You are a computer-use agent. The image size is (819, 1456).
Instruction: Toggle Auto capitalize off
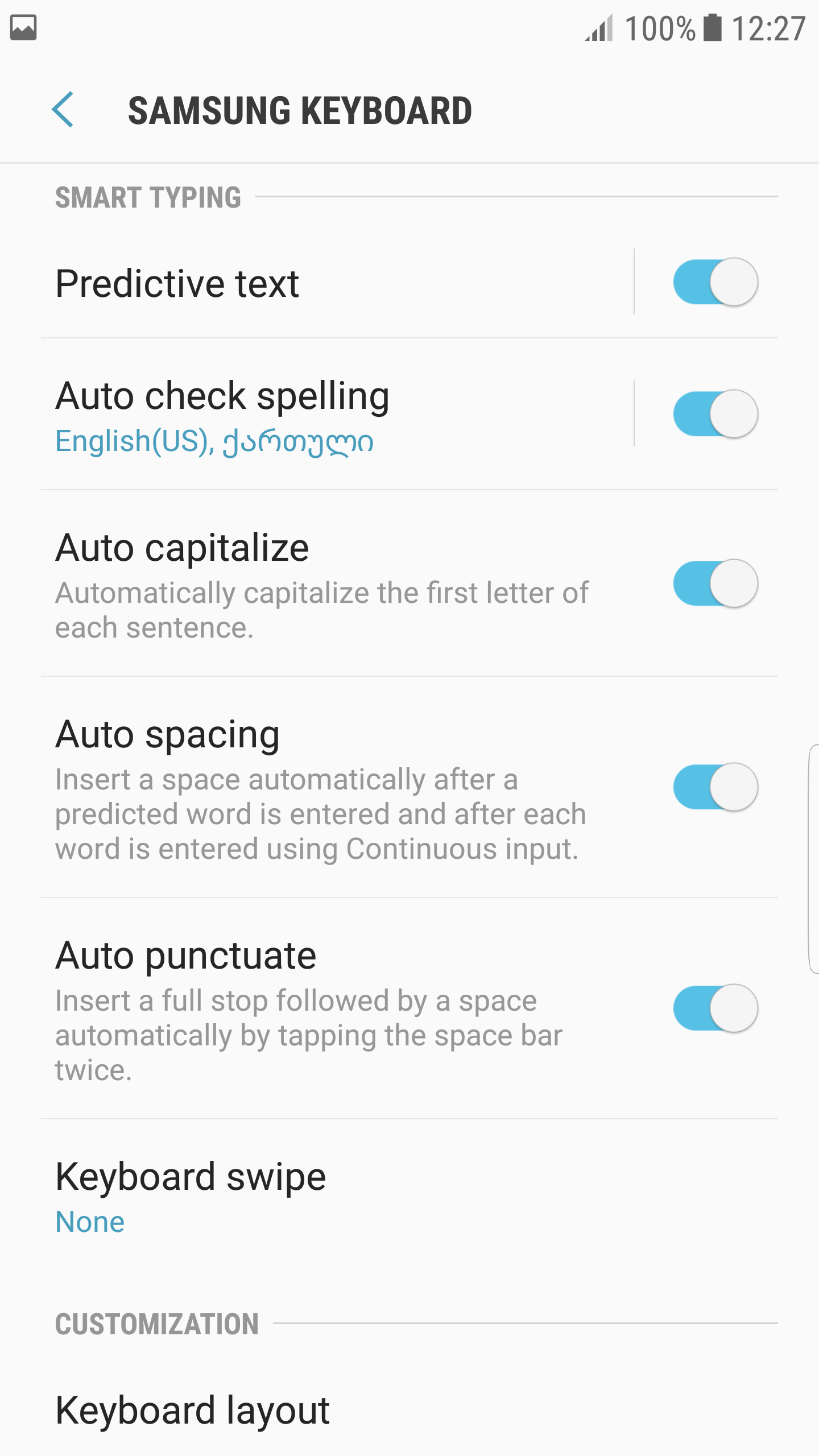pos(715,584)
